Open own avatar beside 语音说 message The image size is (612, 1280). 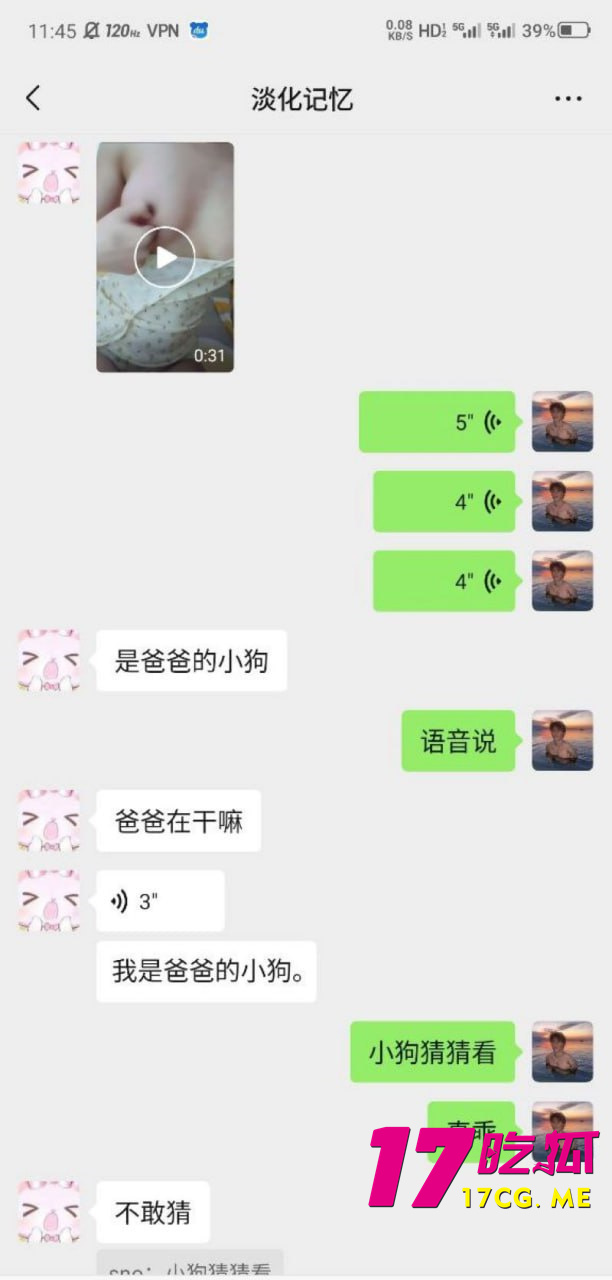pyautogui.click(x=562, y=741)
